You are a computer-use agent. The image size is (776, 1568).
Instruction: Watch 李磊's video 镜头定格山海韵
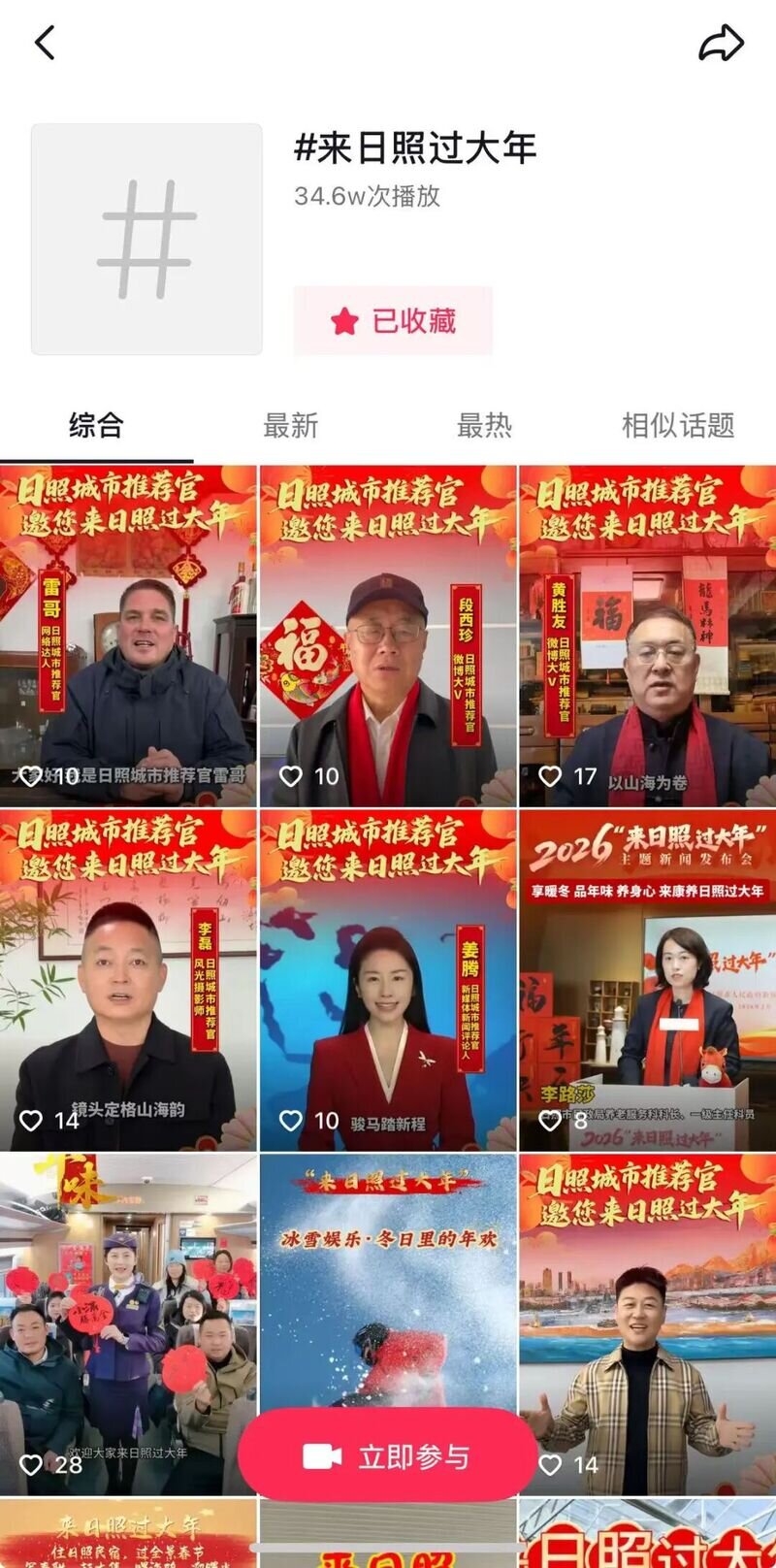point(128,980)
